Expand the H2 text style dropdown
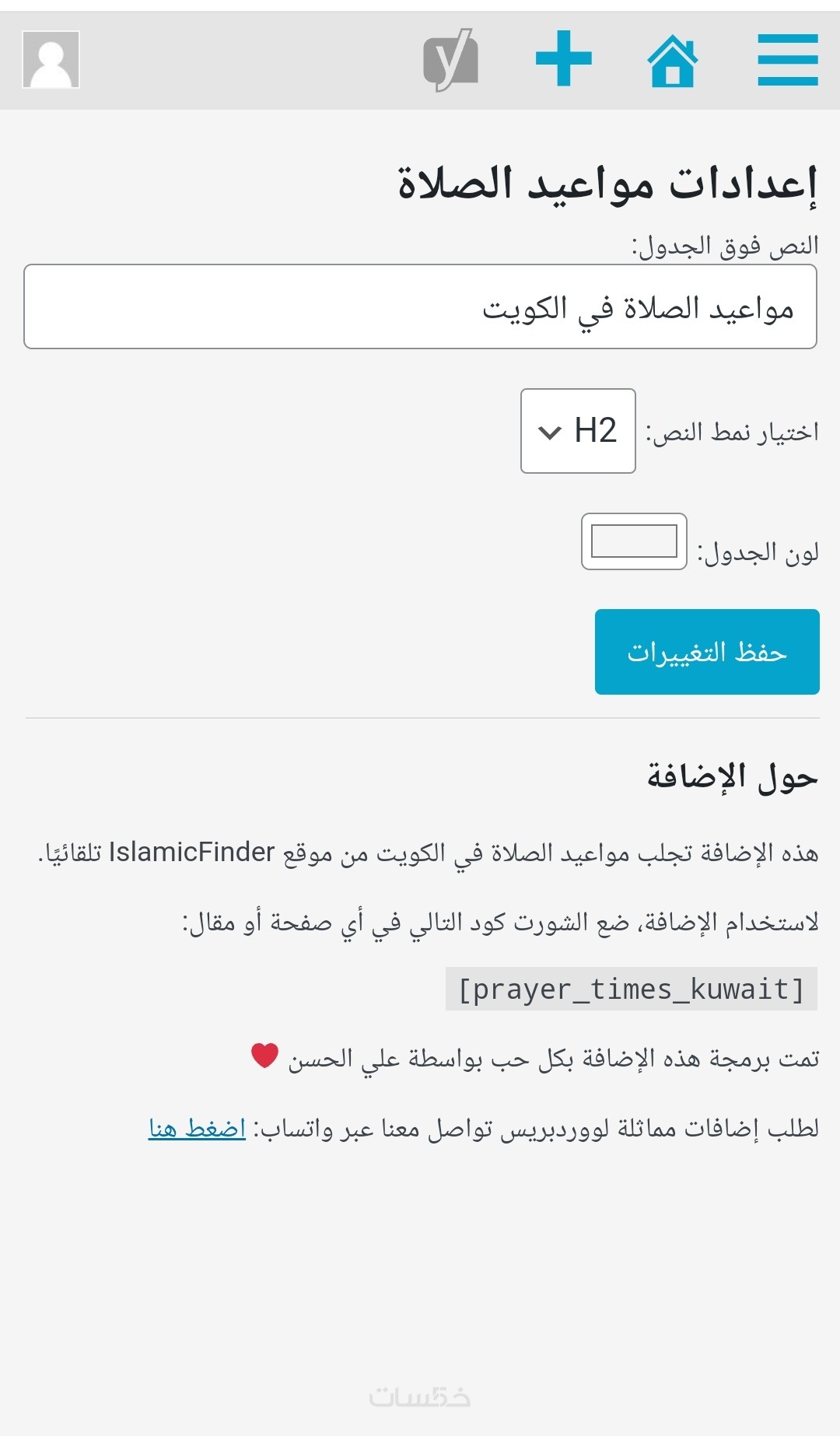 [x=578, y=431]
